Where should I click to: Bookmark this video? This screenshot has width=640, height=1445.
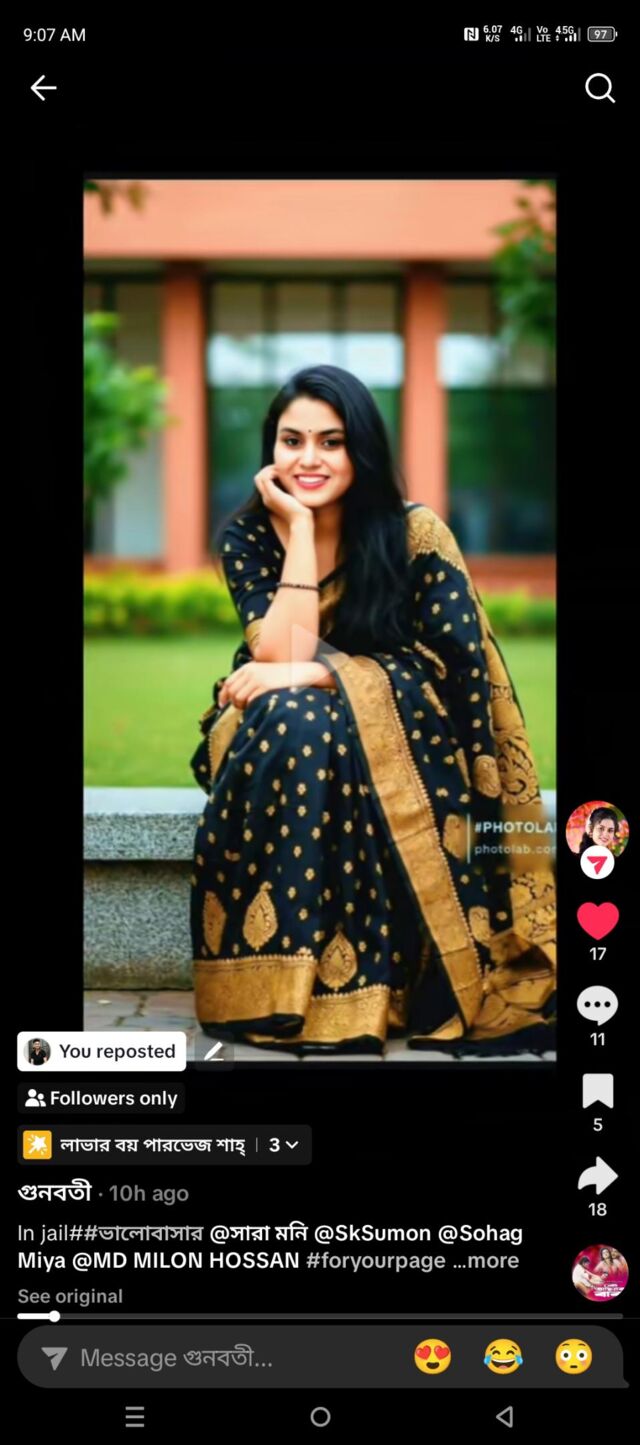click(x=597, y=1091)
